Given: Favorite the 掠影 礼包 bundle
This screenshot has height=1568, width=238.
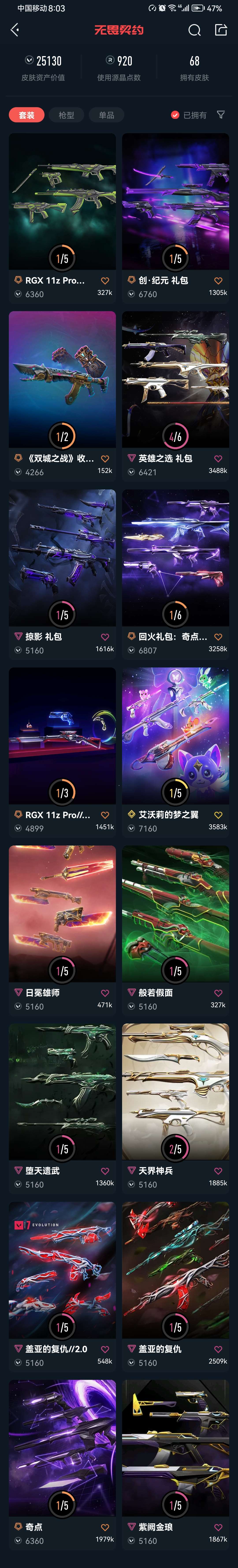Looking at the screenshot, I should pos(105,637).
